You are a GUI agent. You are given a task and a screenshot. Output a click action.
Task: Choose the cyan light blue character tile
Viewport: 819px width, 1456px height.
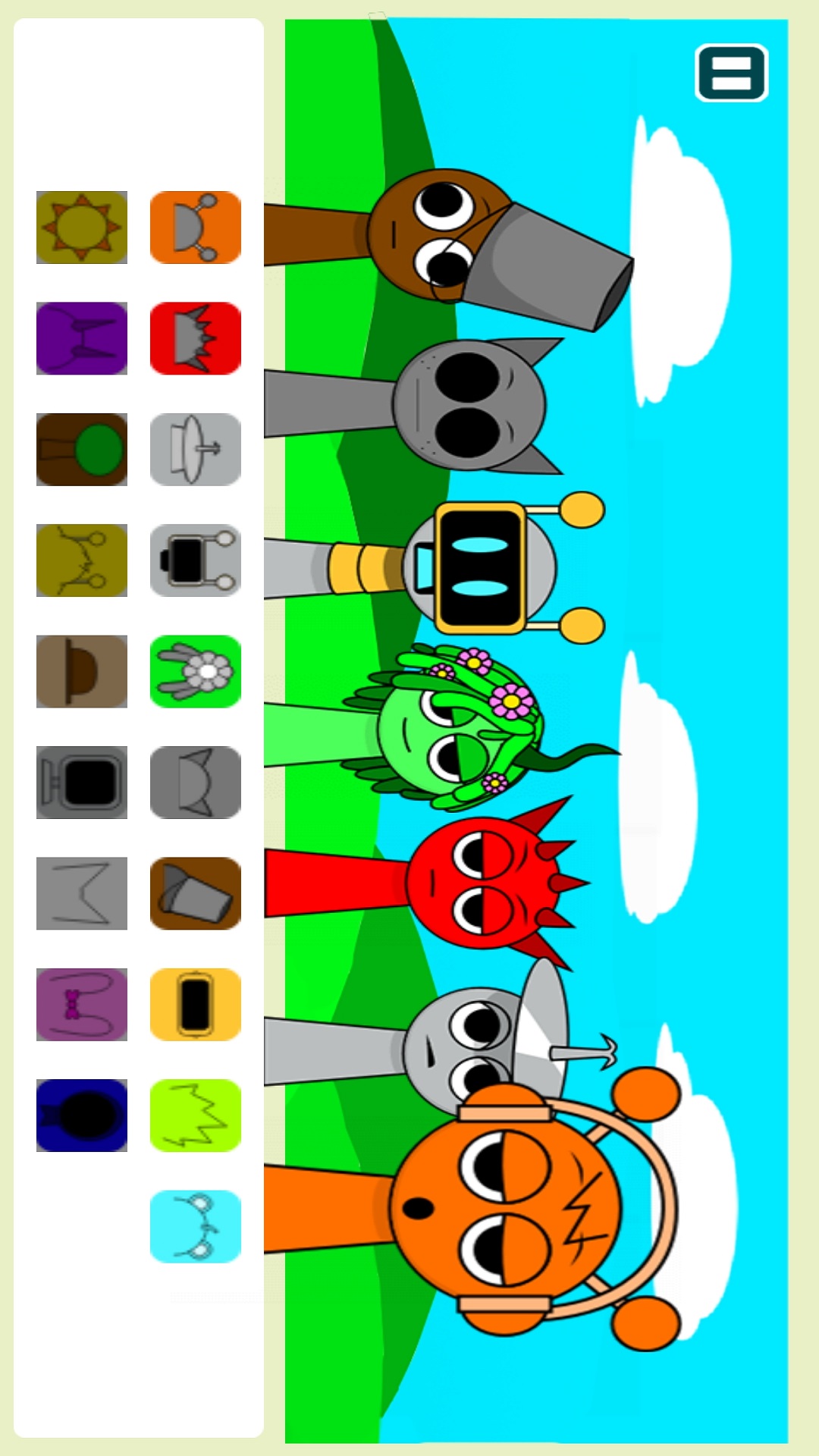pyautogui.click(x=196, y=1226)
